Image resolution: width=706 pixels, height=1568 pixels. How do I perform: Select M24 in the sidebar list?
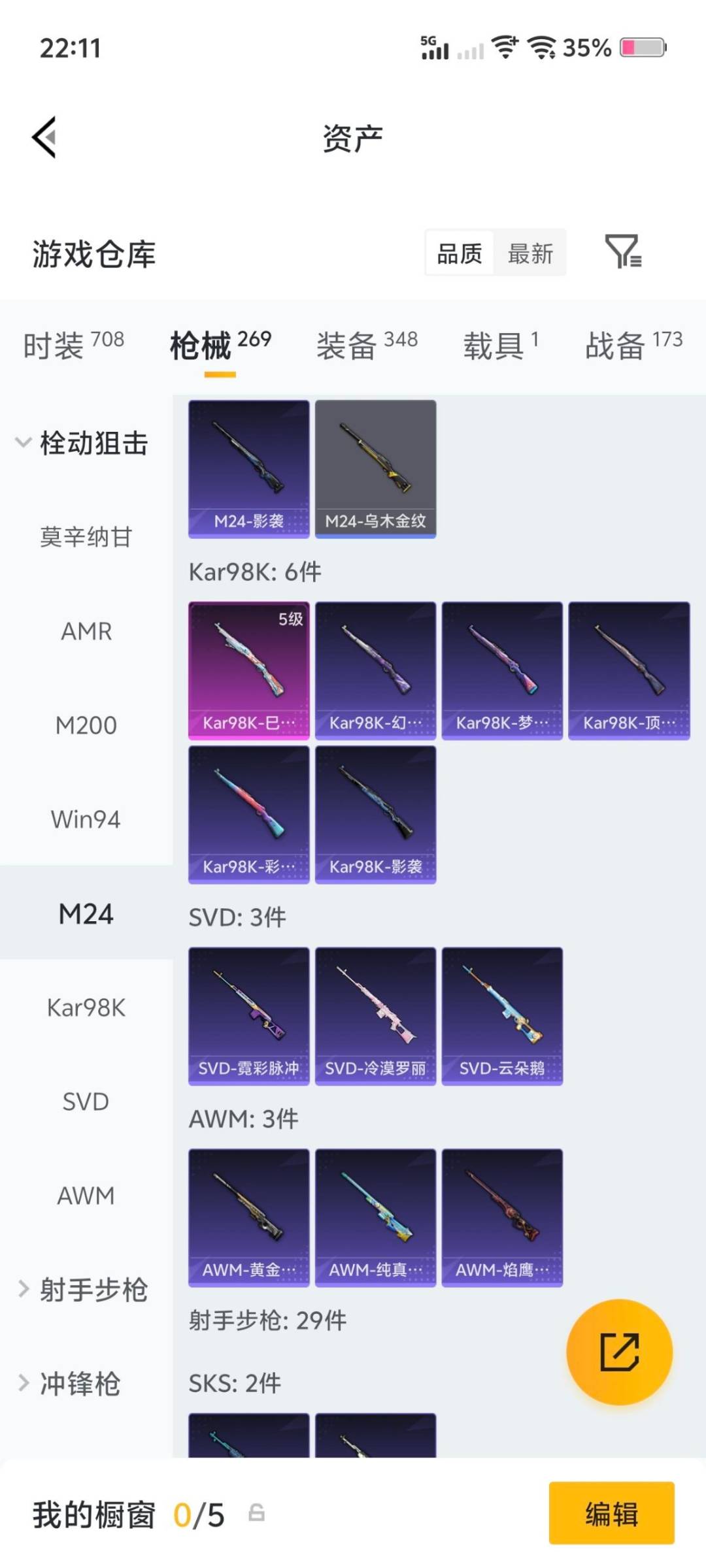pyautogui.click(x=86, y=914)
